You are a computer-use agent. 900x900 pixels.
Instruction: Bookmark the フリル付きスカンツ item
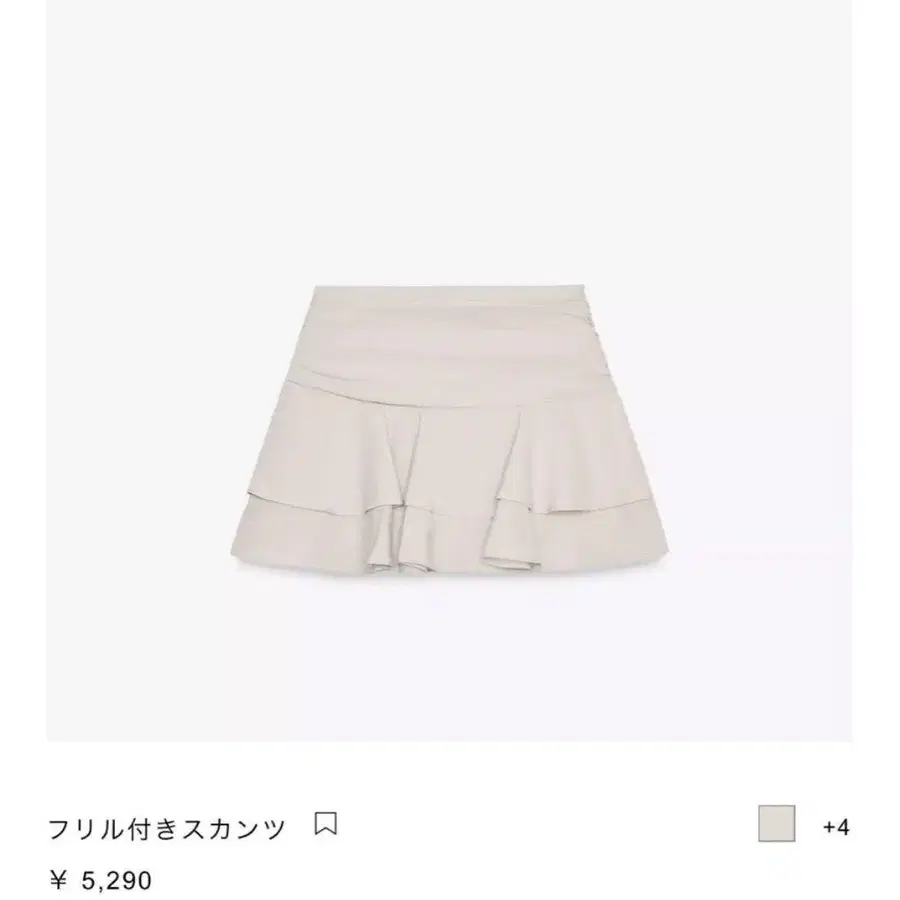(x=325, y=824)
